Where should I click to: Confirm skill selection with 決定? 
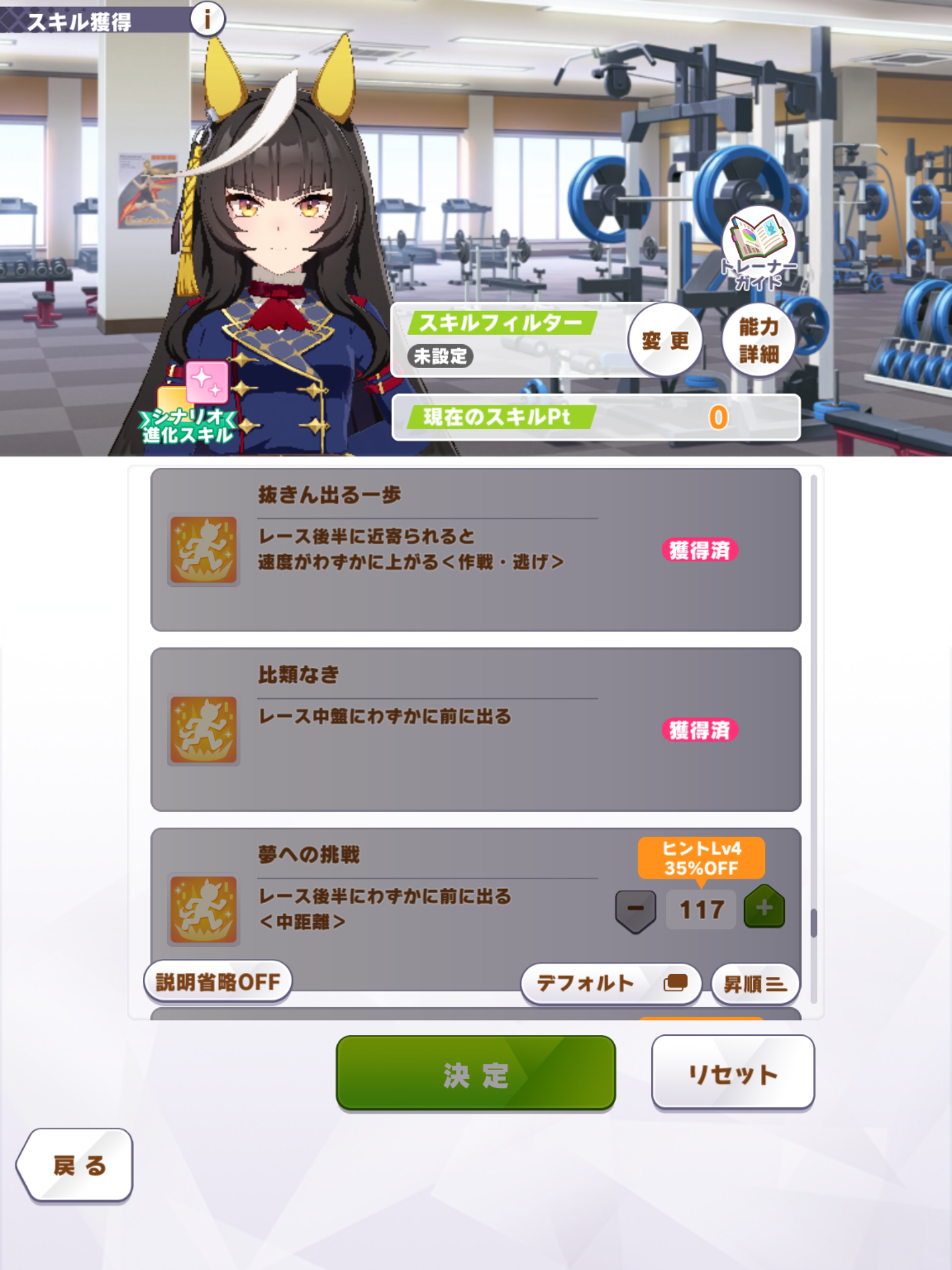[475, 1074]
